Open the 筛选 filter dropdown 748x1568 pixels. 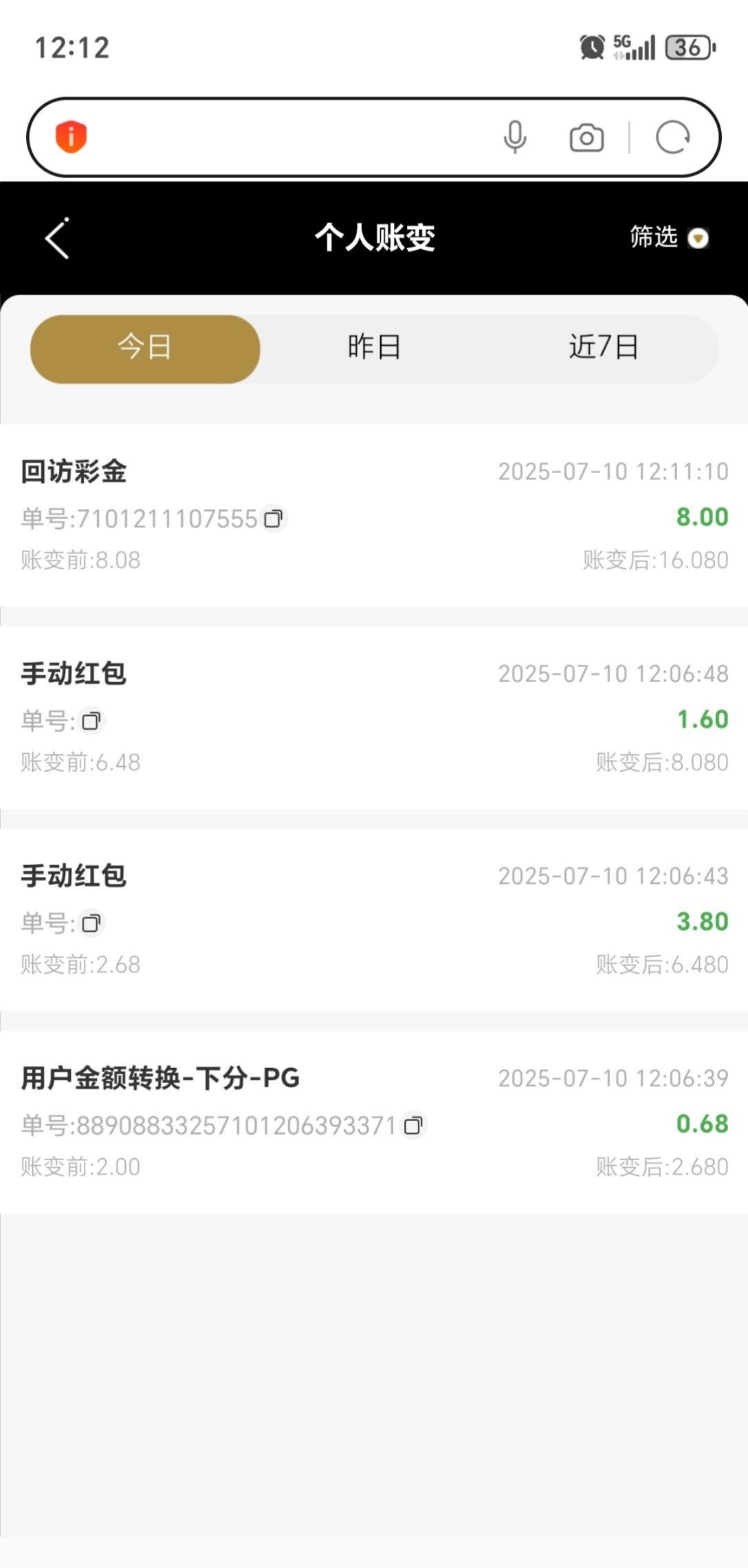[x=668, y=237]
